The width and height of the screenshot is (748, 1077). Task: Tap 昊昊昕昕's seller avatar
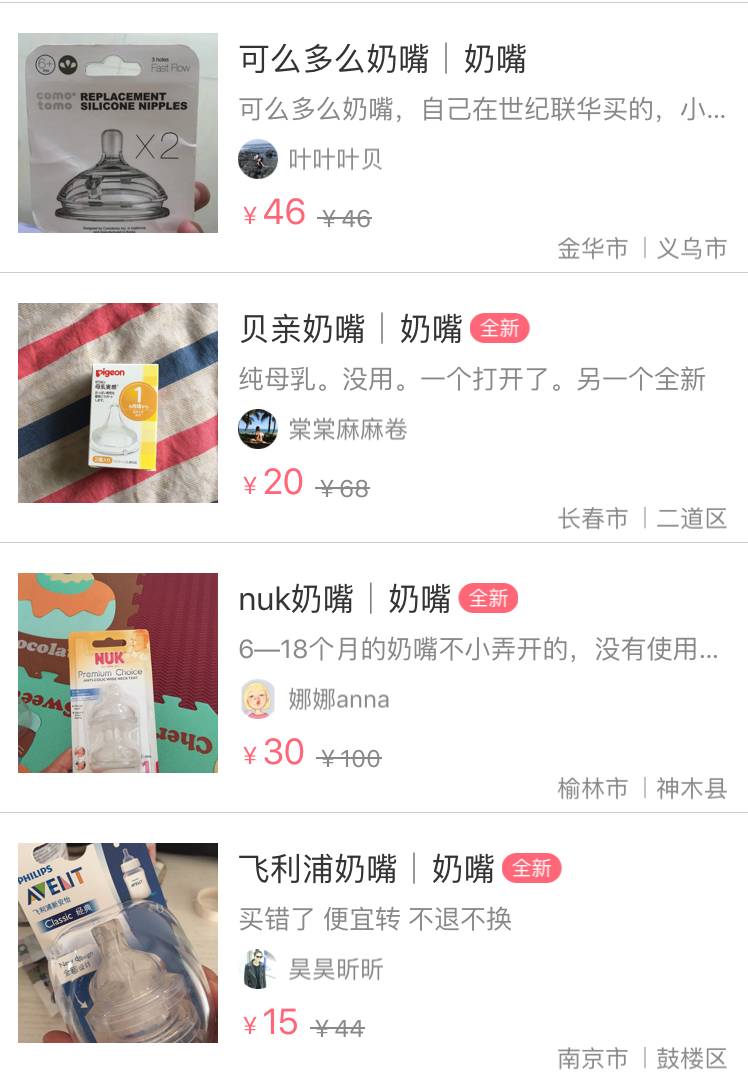click(x=258, y=968)
